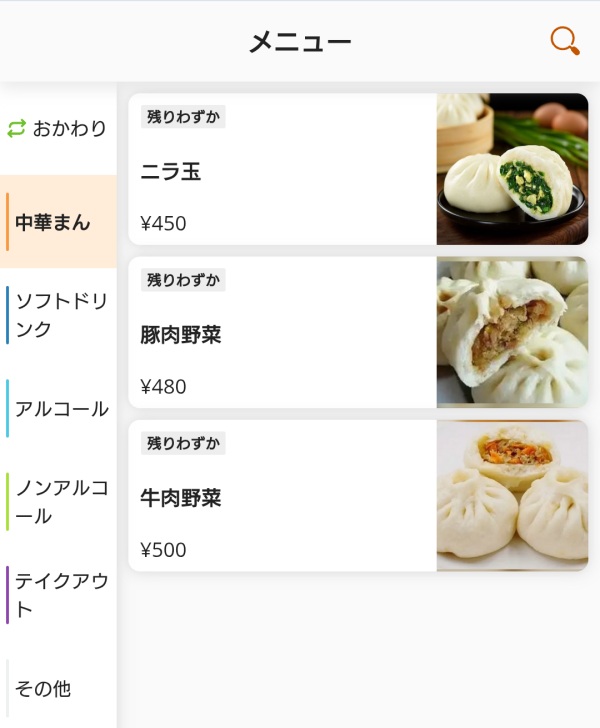
Task: Switch to the ソフトドリンク category
Action: [x=58, y=315]
